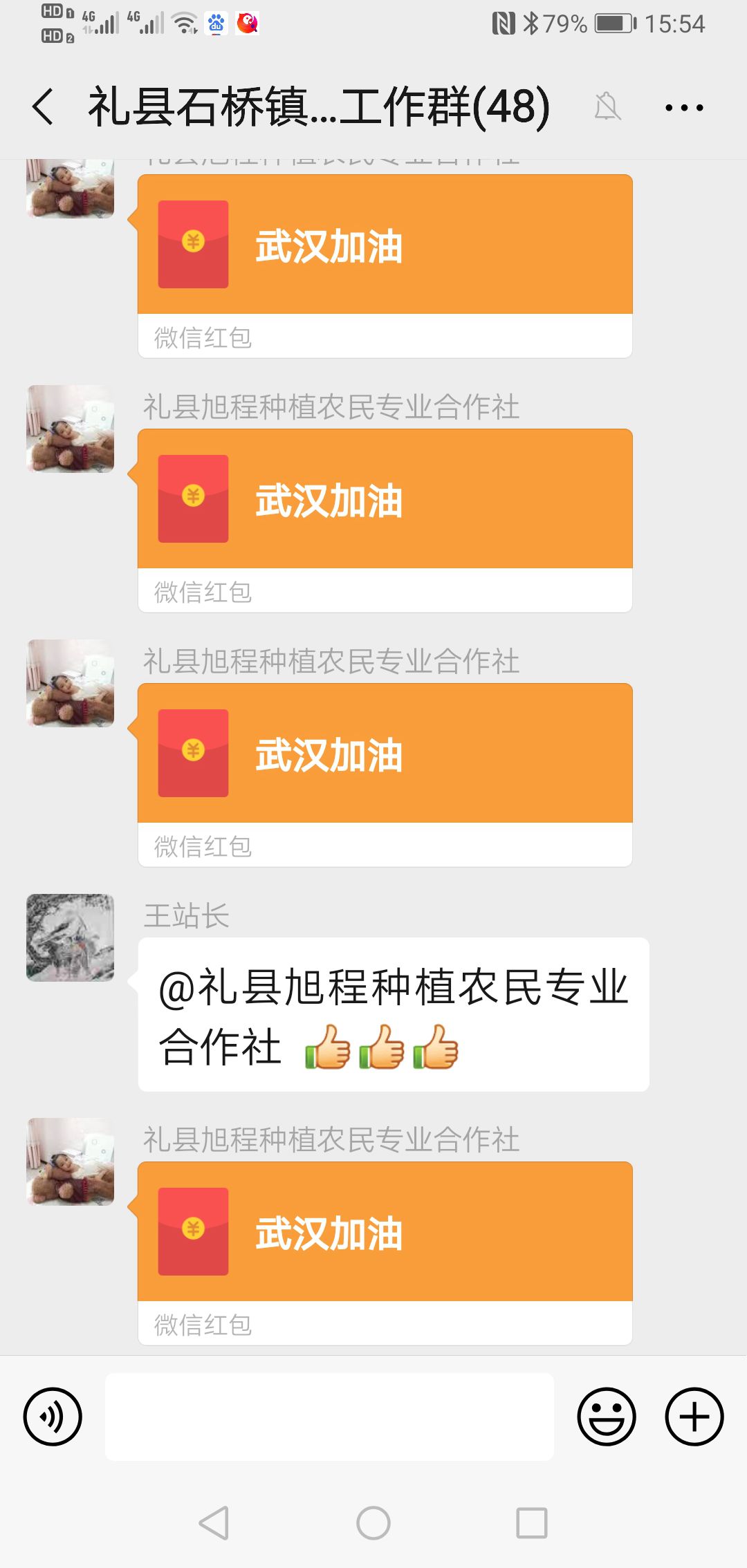Screen dimensions: 747x1568
Task: Switch to voice message input
Action: 53,1417
